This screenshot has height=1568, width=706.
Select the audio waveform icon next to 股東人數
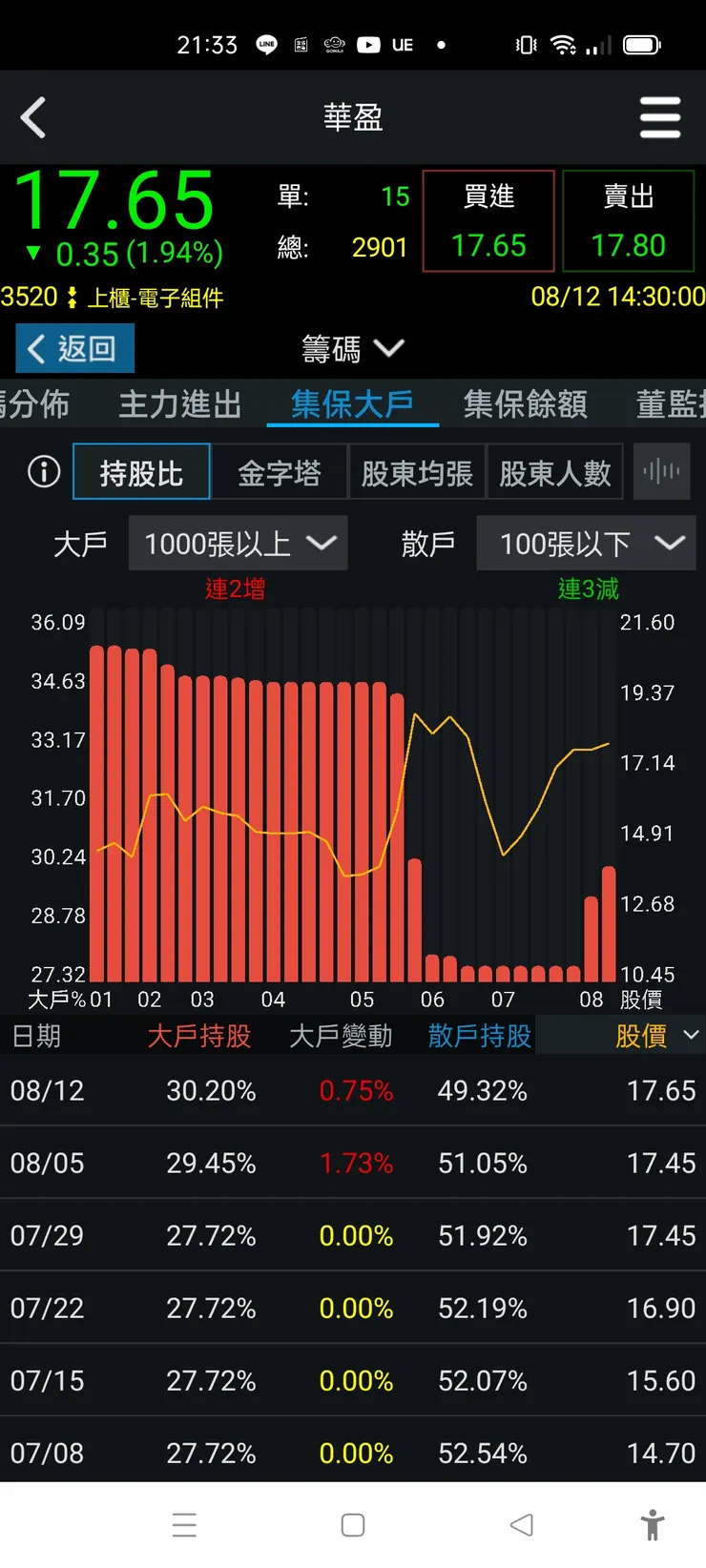(x=661, y=471)
